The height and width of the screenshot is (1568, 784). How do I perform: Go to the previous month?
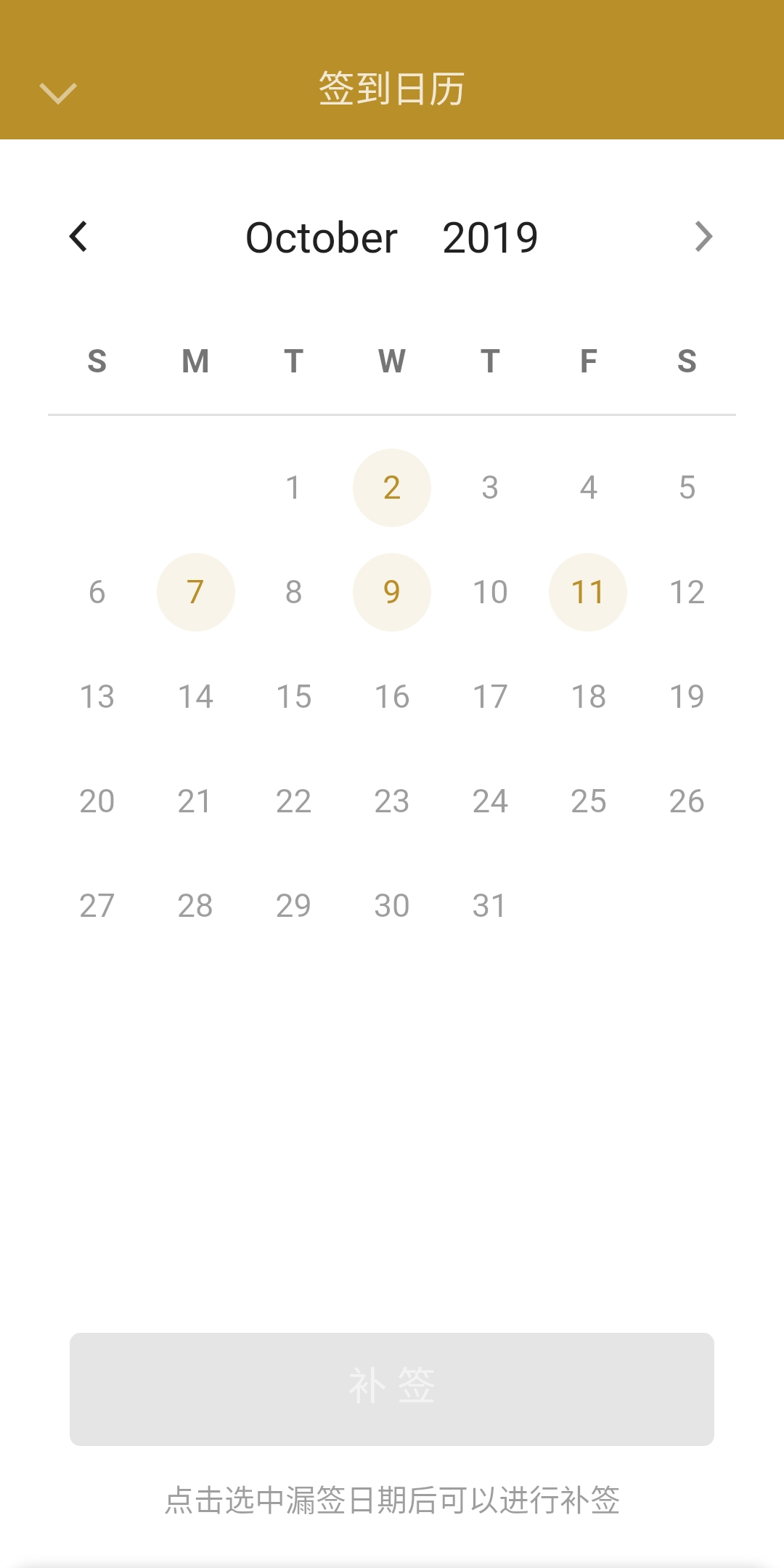(78, 237)
